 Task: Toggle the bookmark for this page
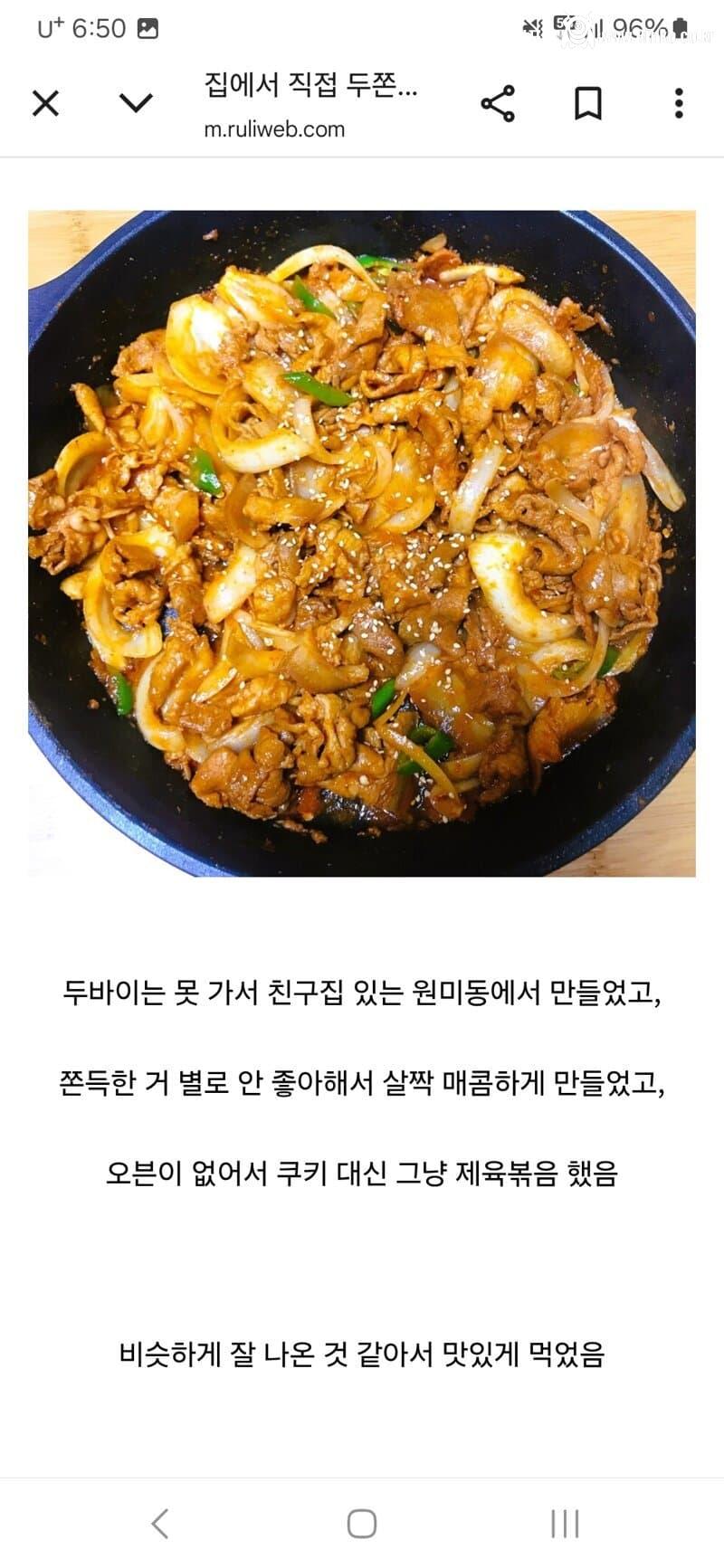pos(589,104)
